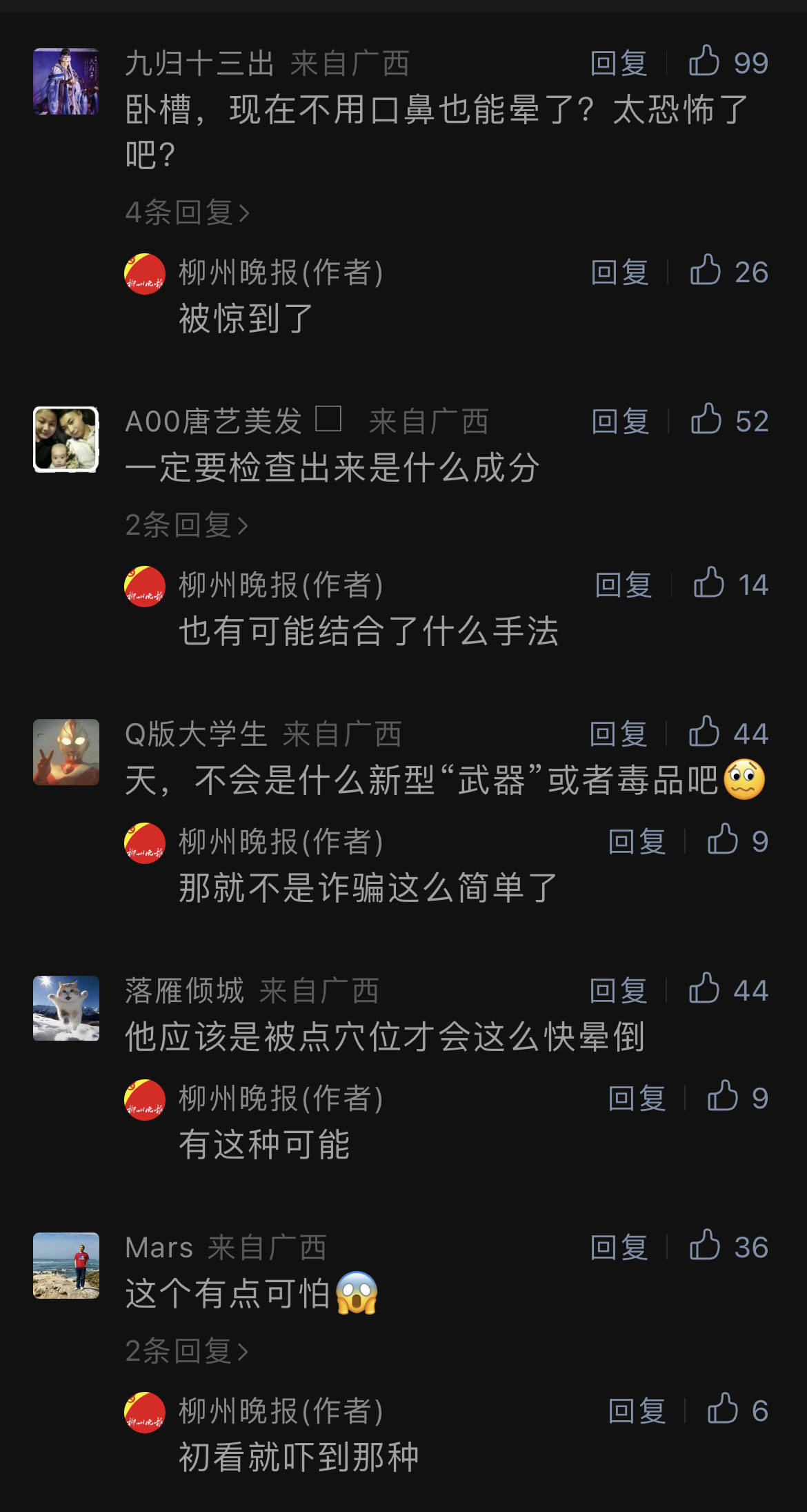Open 落雁倾城's profile avatar

pyautogui.click(x=66, y=1008)
